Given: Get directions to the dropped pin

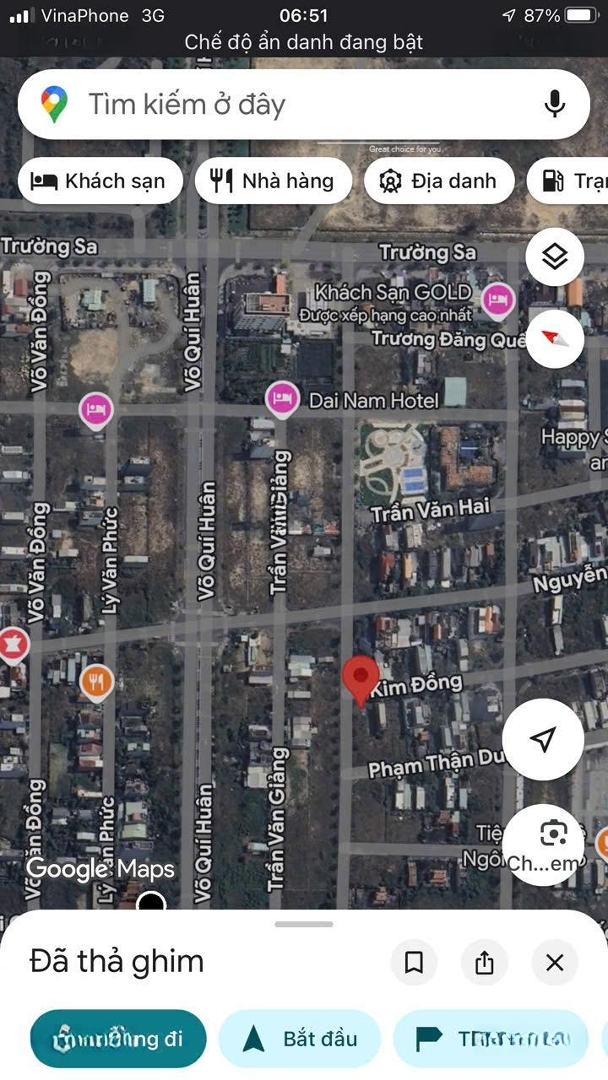Looking at the screenshot, I should tap(118, 1039).
